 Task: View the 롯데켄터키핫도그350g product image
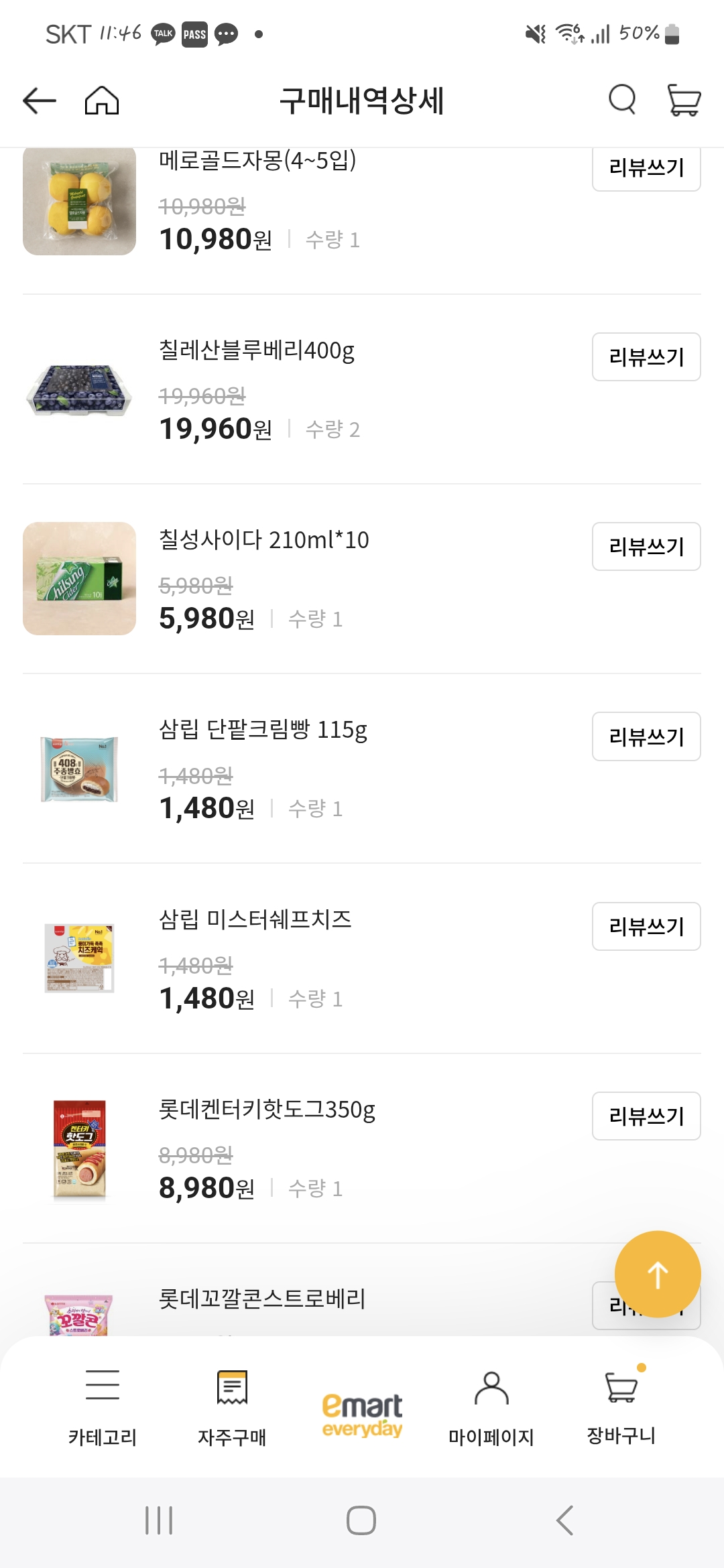(x=79, y=1150)
